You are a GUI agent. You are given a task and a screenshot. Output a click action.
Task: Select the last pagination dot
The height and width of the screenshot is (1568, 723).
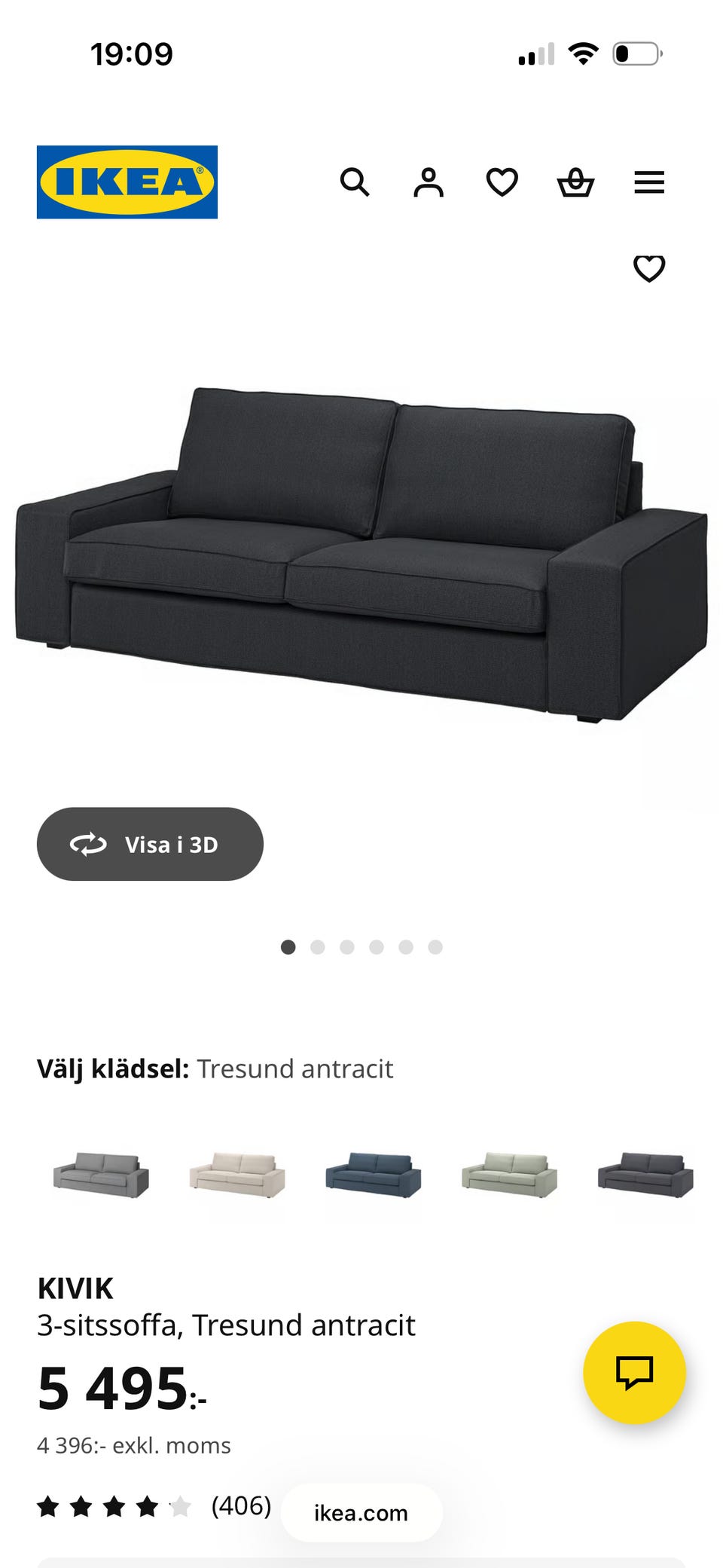coord(435,945)
